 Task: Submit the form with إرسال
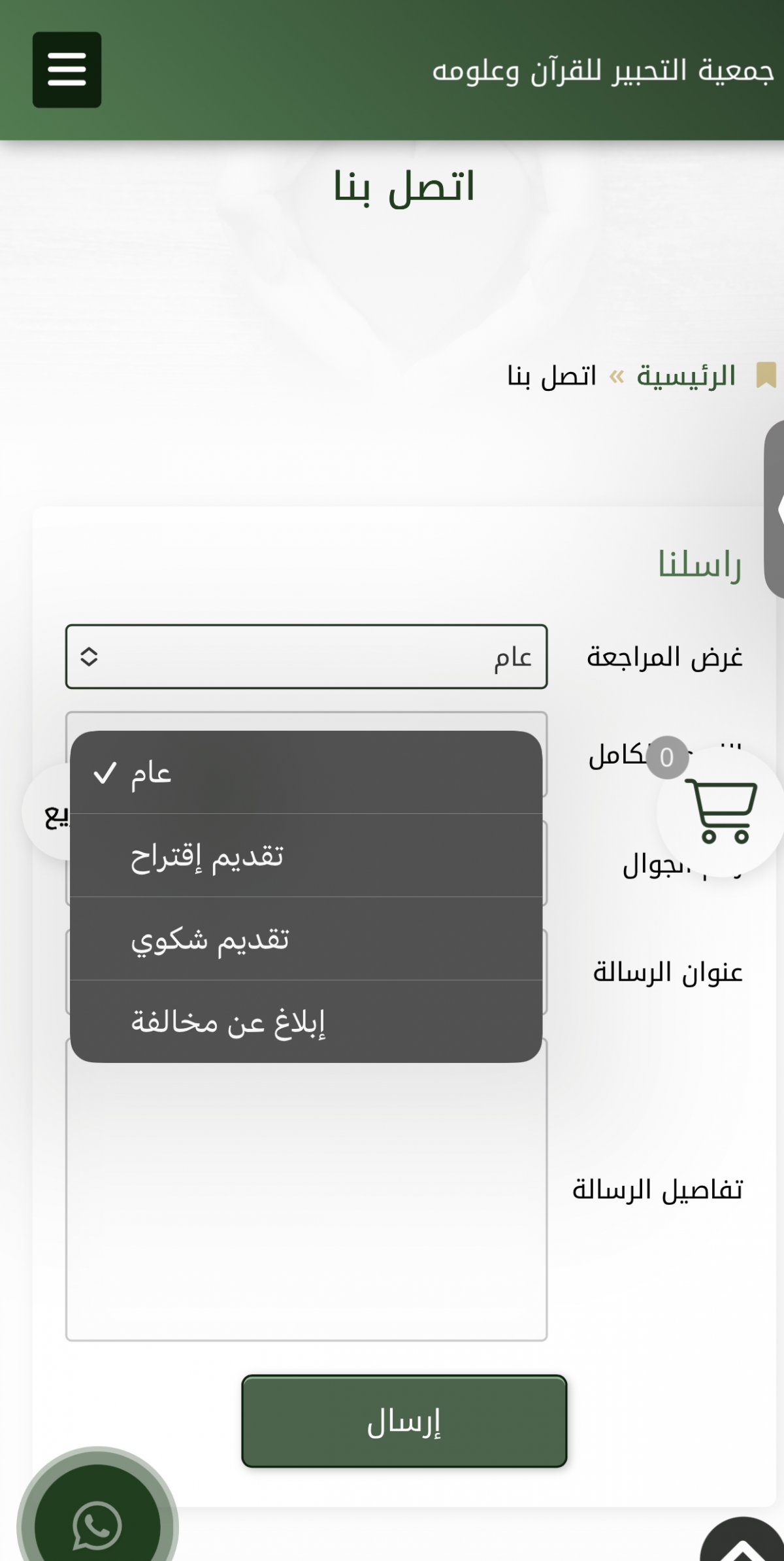pos(404,1421)
